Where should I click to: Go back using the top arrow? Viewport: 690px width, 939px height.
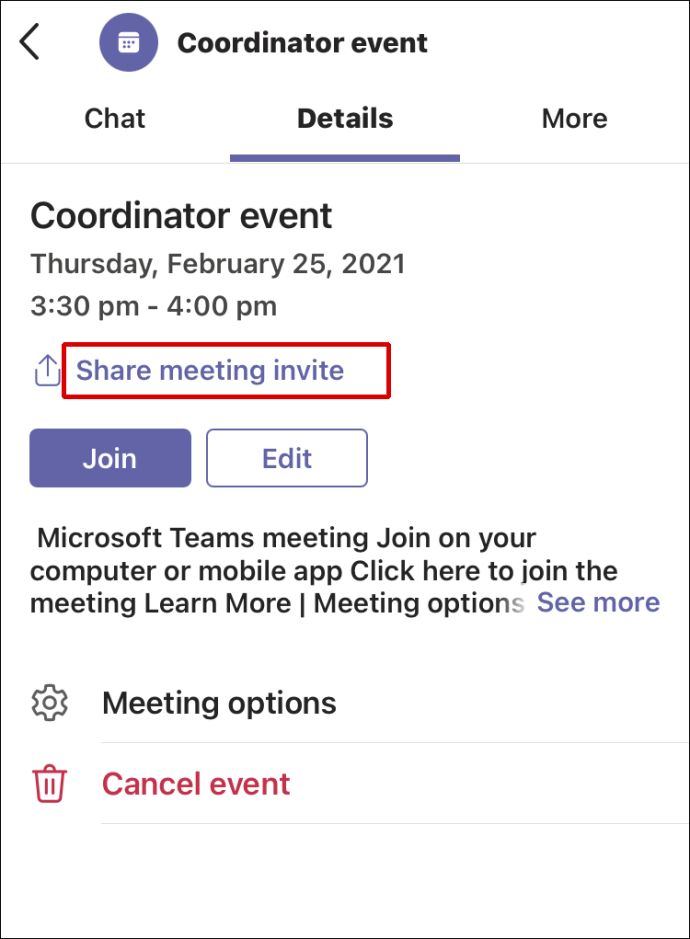coord(30,43)
